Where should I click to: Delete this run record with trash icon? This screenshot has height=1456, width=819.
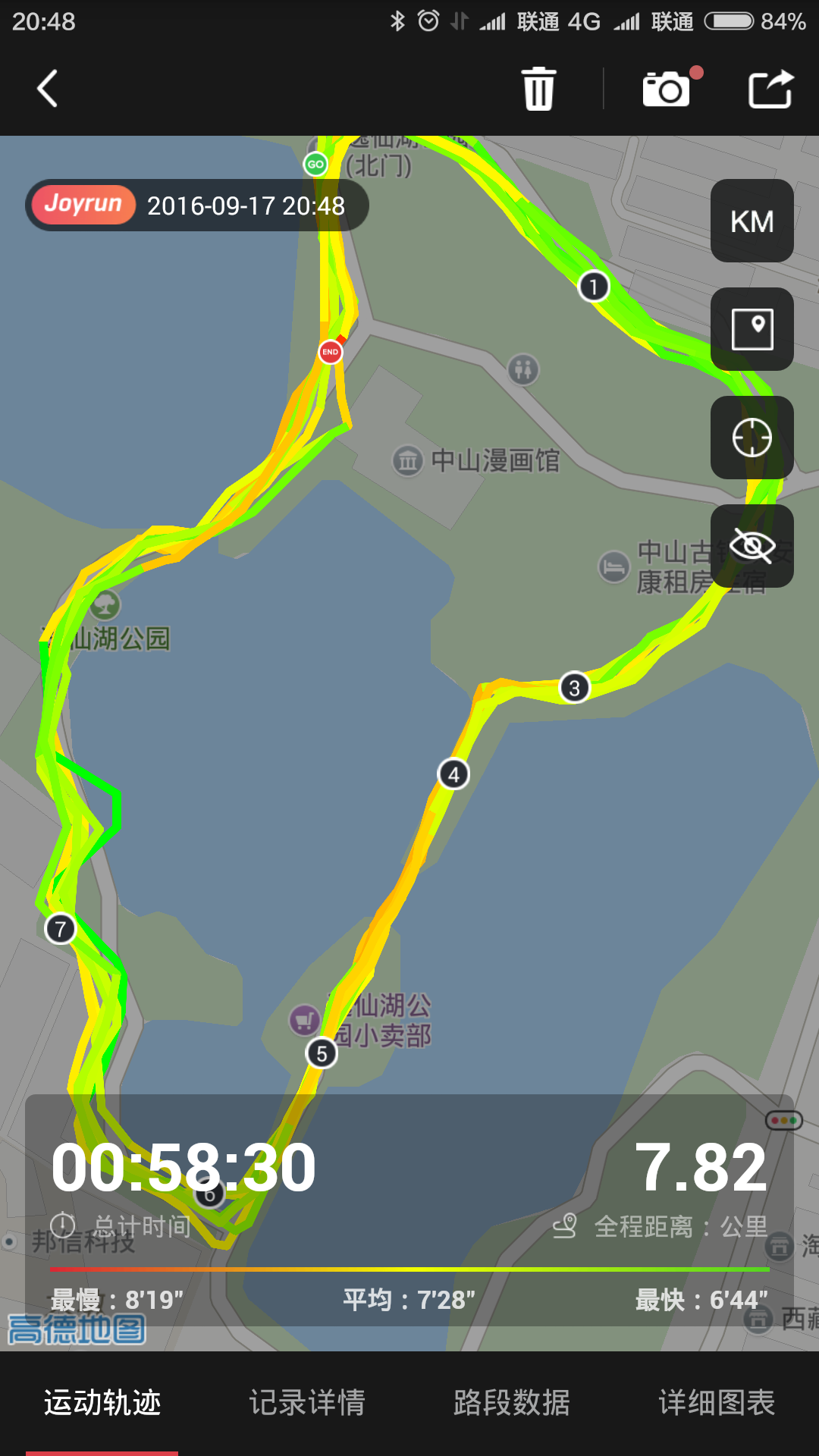(539, 89)
